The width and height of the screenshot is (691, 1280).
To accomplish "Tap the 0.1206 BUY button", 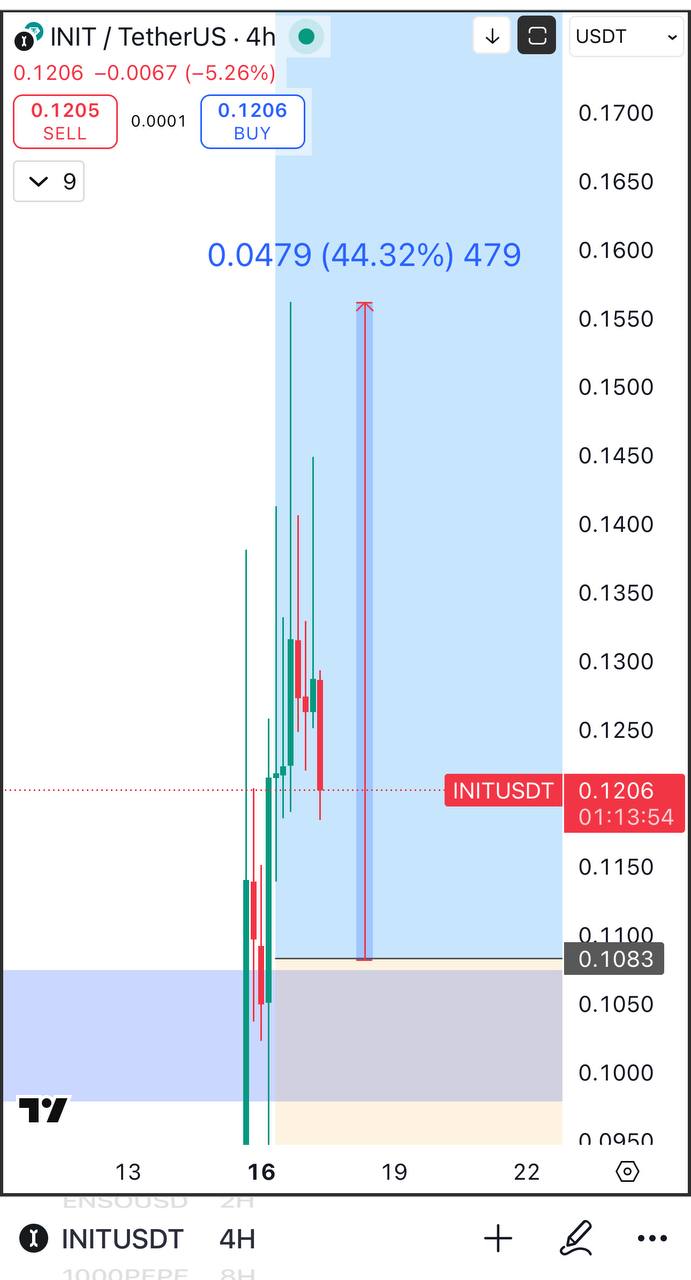I will tap(252, 121).
